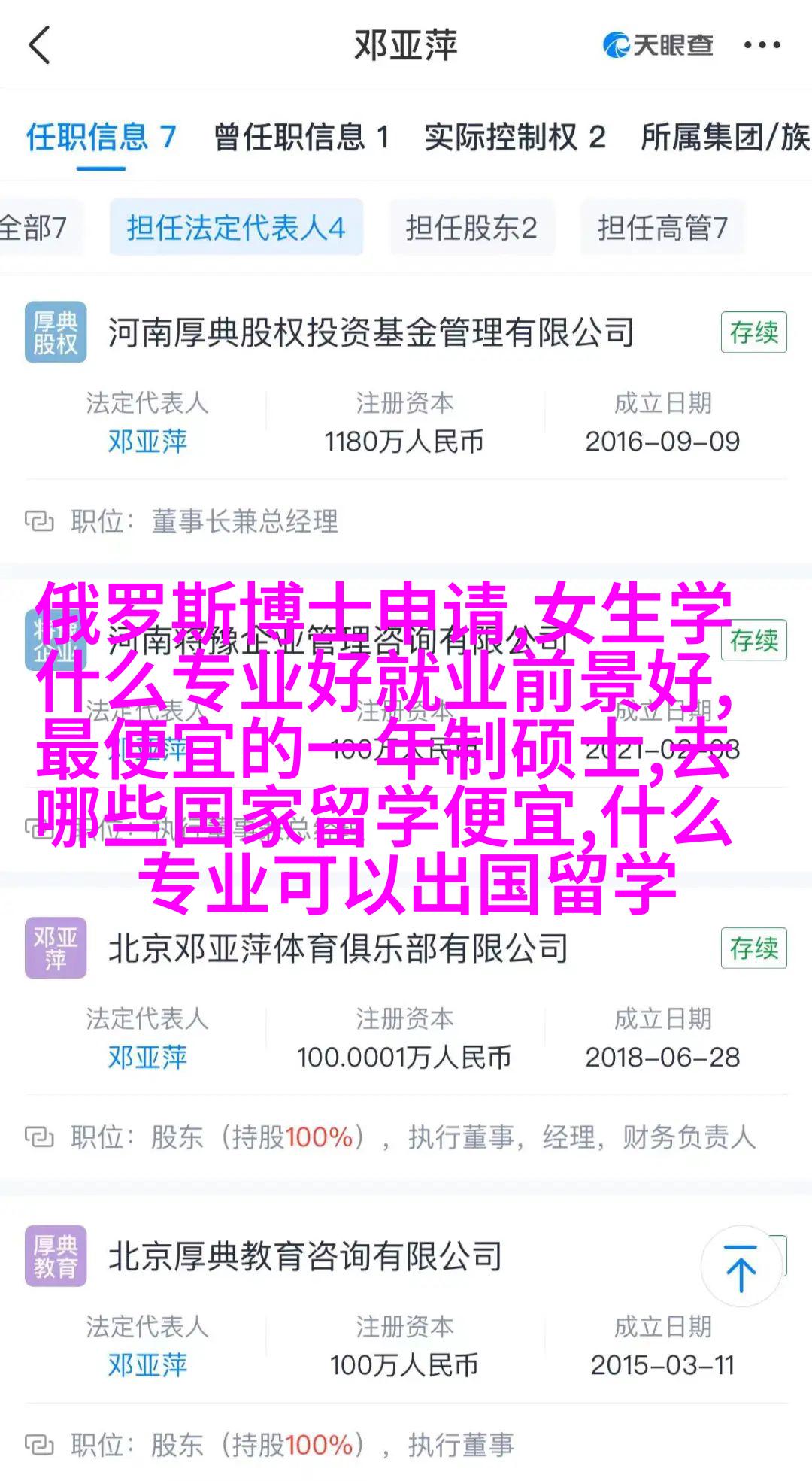Jump back to top with arrow button

[741, 1267]
